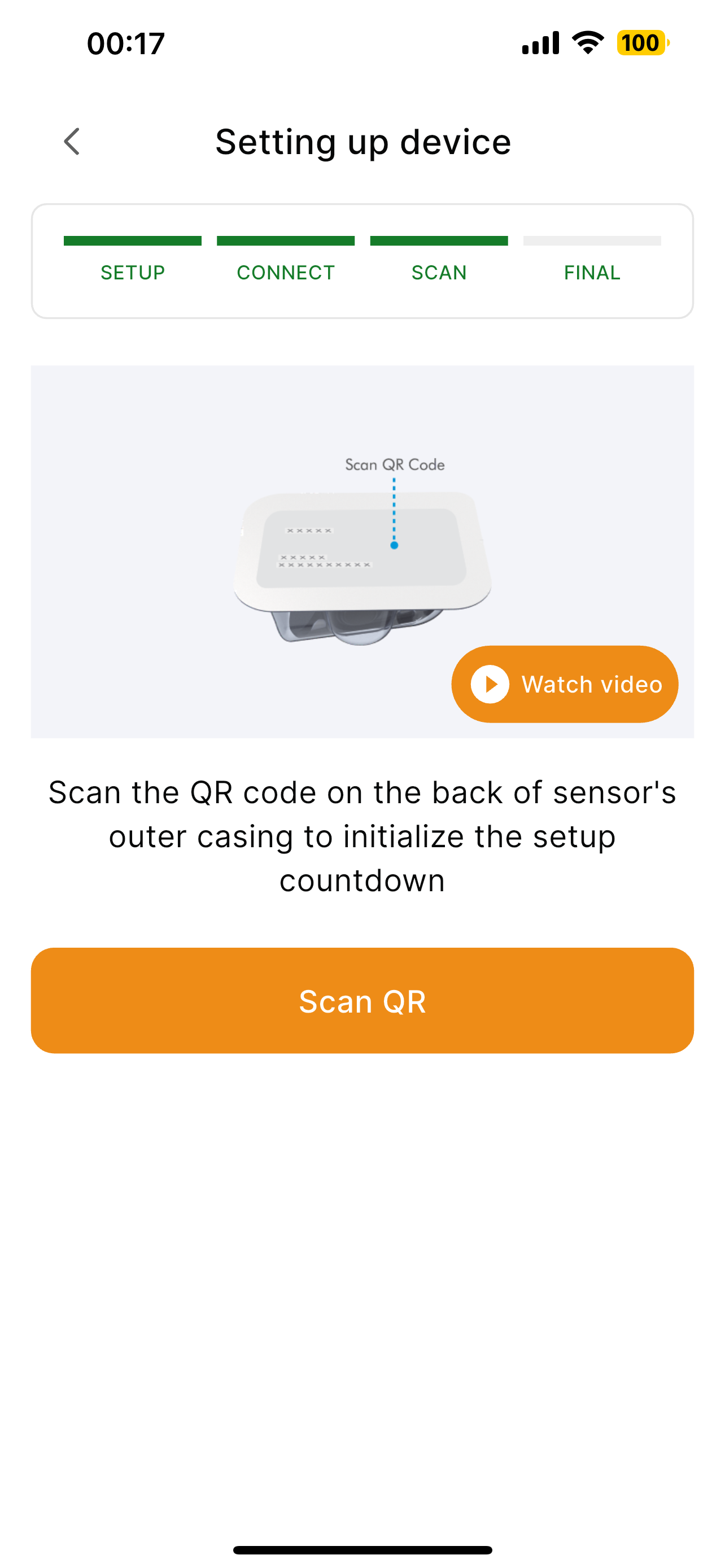Go back using the arrow
This screenshot has height=1568, width=725.
(72, 142)
